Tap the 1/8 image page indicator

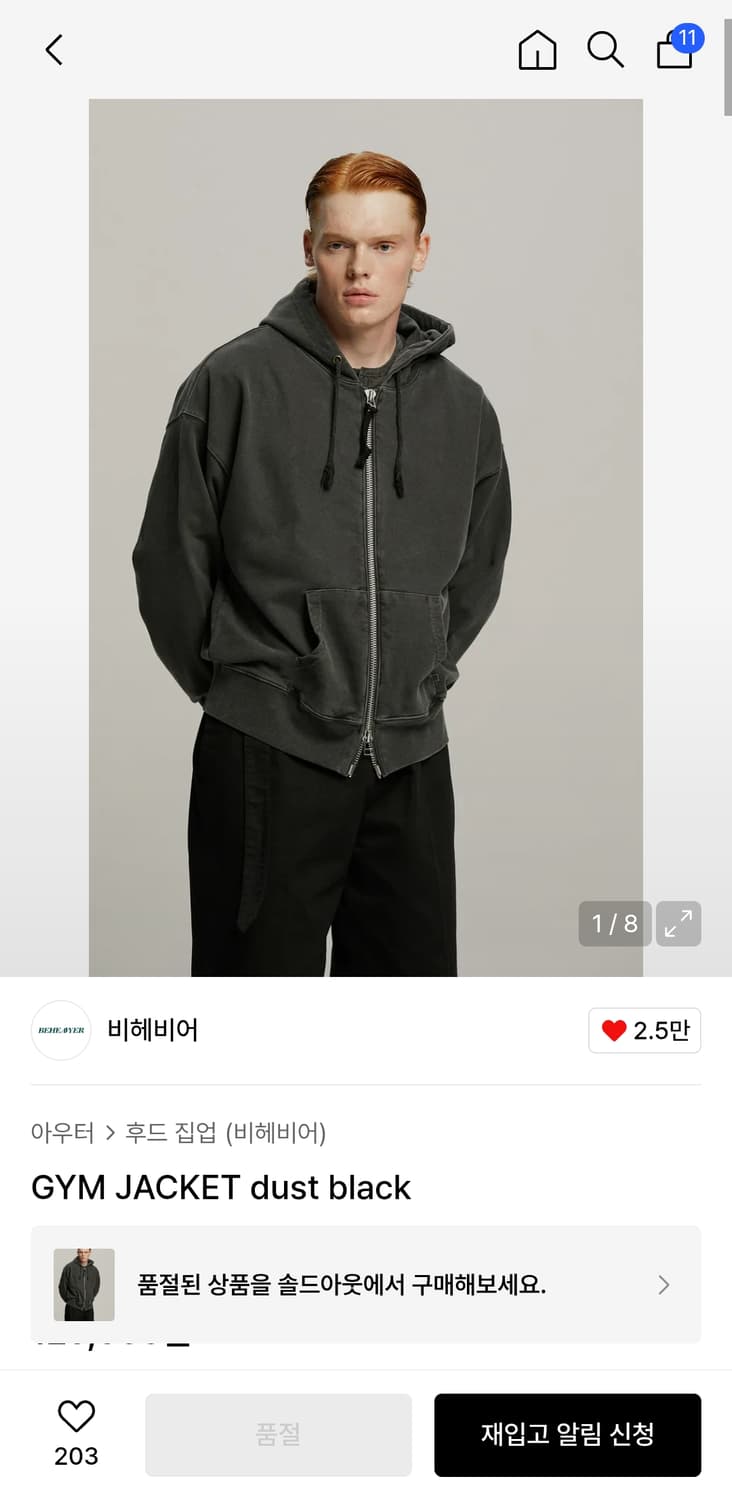[x=613, y=924]
